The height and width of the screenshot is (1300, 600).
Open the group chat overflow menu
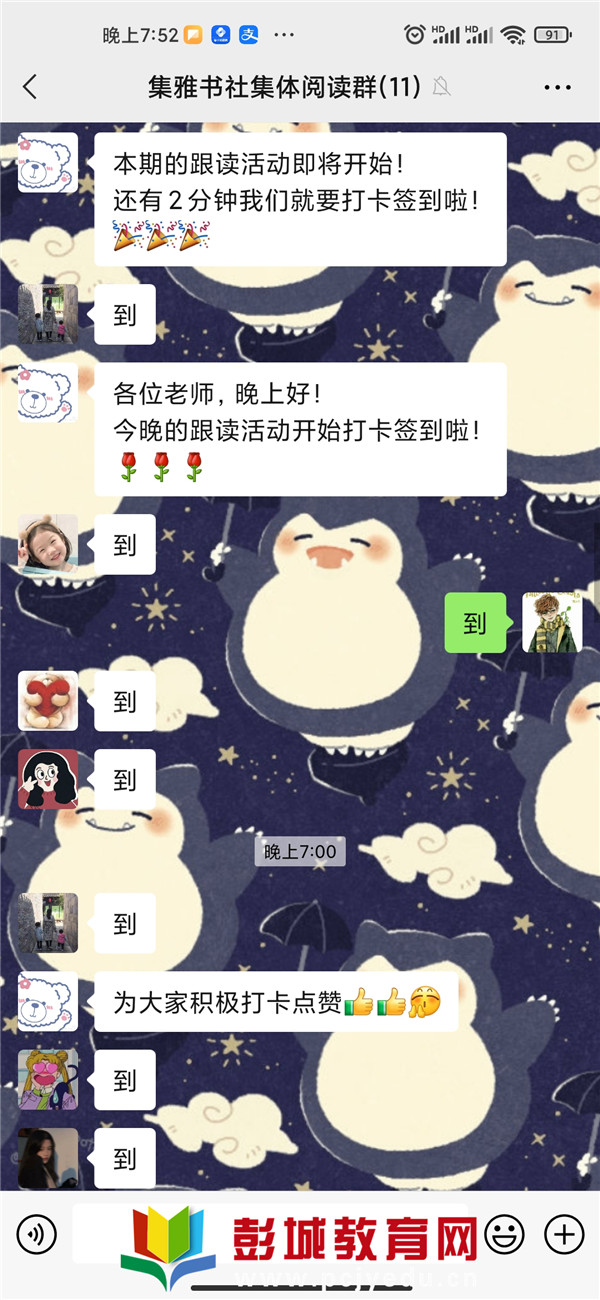click(x=557, y=88)
